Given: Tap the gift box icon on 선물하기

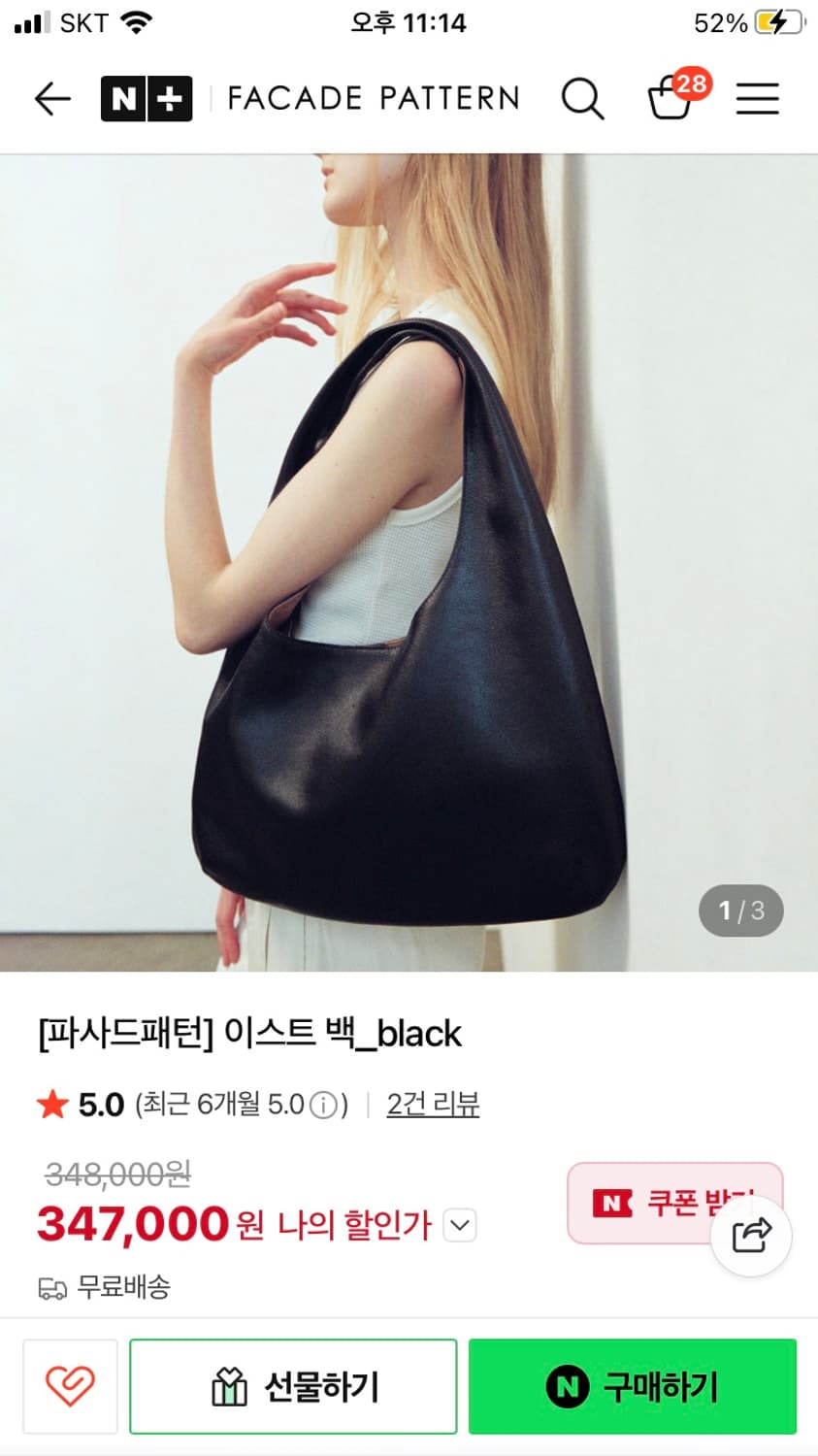Looking at the screenshot, I should pyautogui.click(x=226, y=1386).
